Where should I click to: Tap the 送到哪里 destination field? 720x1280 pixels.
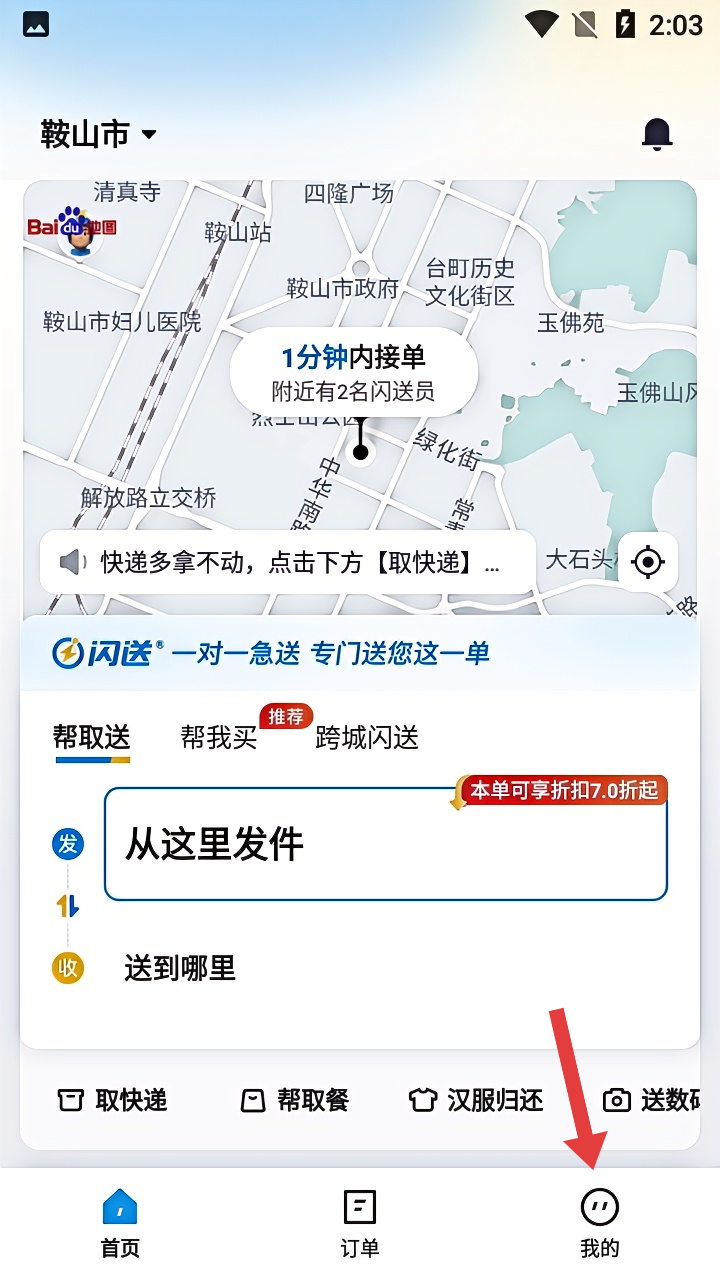(385, 968)
